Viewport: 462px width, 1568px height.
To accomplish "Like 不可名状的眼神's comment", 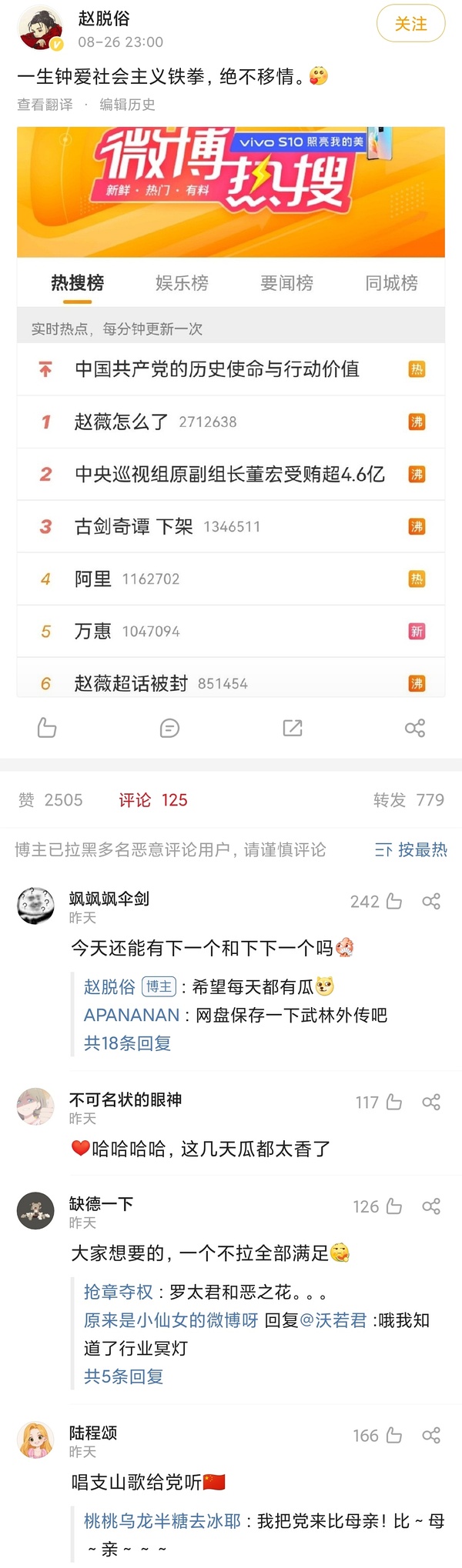I will click(x=393, y=1102).
